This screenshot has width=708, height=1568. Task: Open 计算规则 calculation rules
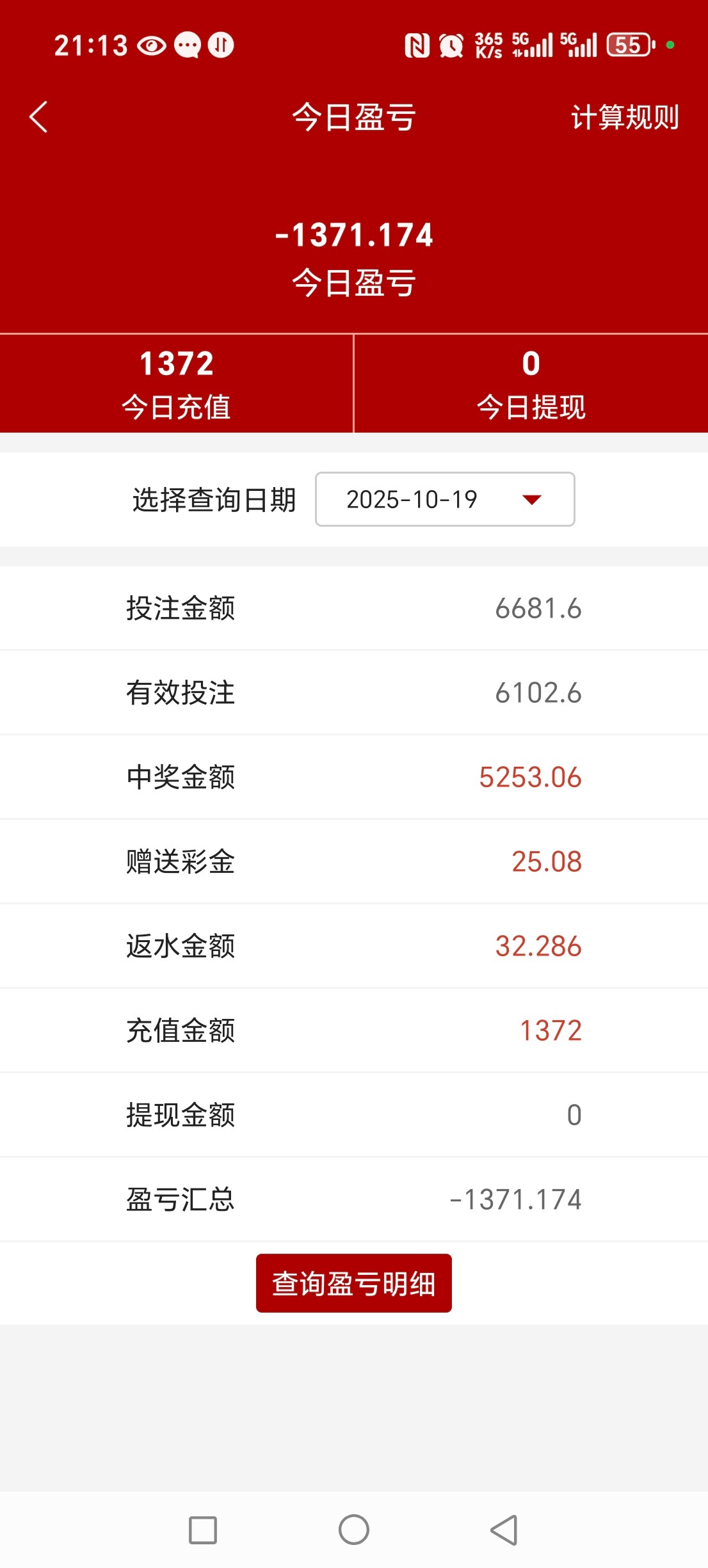pos(624,117)
